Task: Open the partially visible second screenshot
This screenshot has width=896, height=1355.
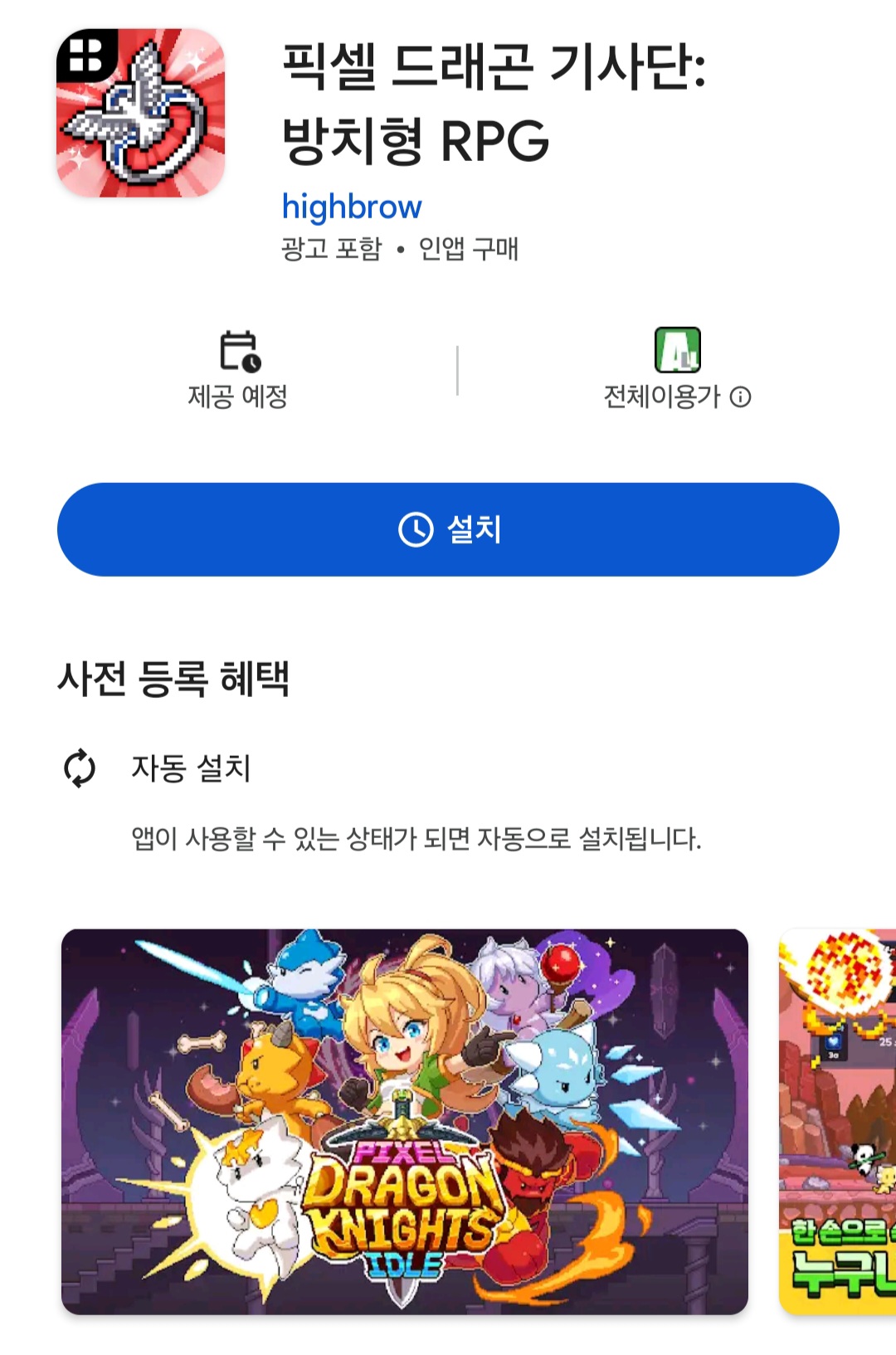Action: (x=838, y=1121)
